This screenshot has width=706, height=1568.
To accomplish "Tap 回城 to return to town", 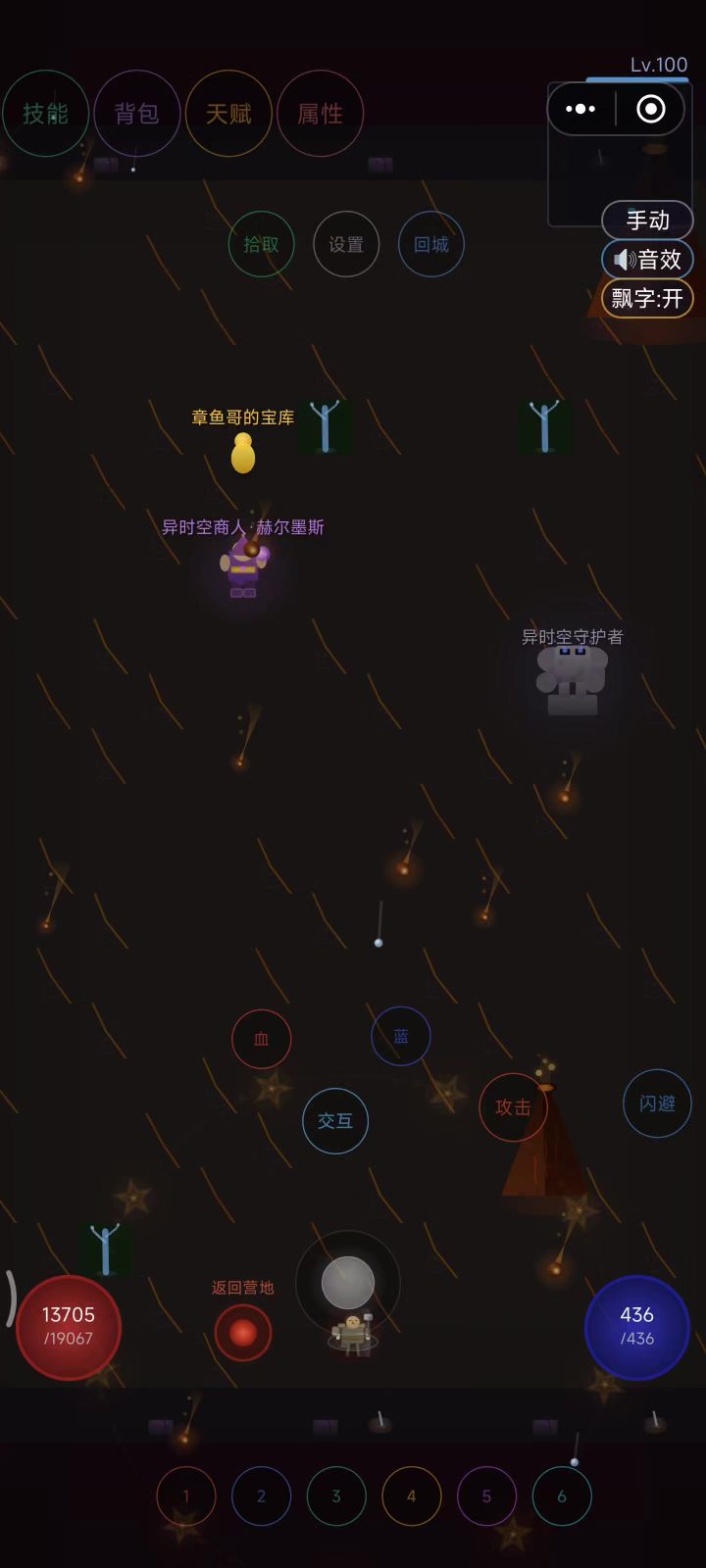I will click(431, 244).
